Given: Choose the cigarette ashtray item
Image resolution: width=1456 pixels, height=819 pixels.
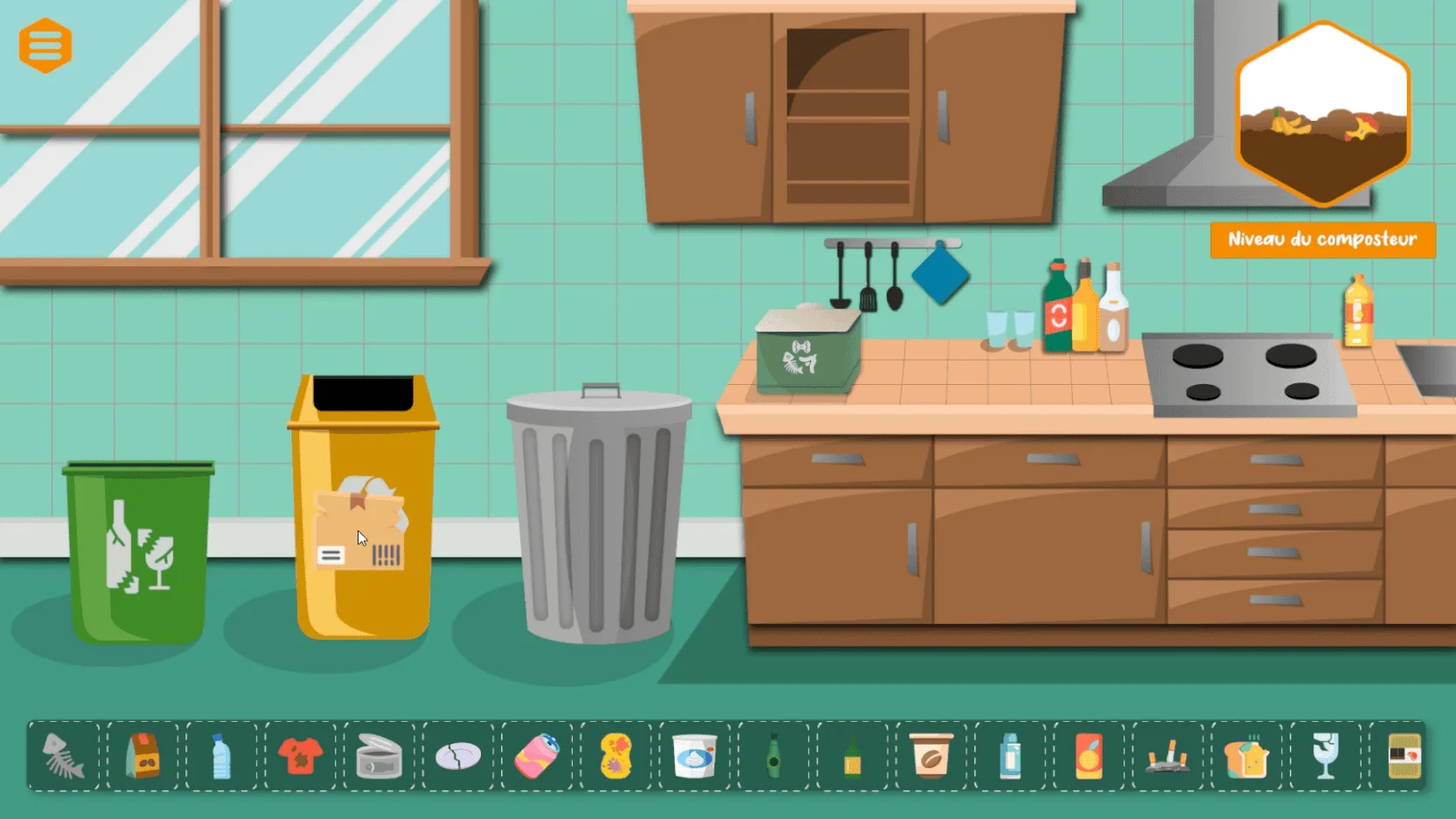Looking at the screenshot, I should point(1167,757).
